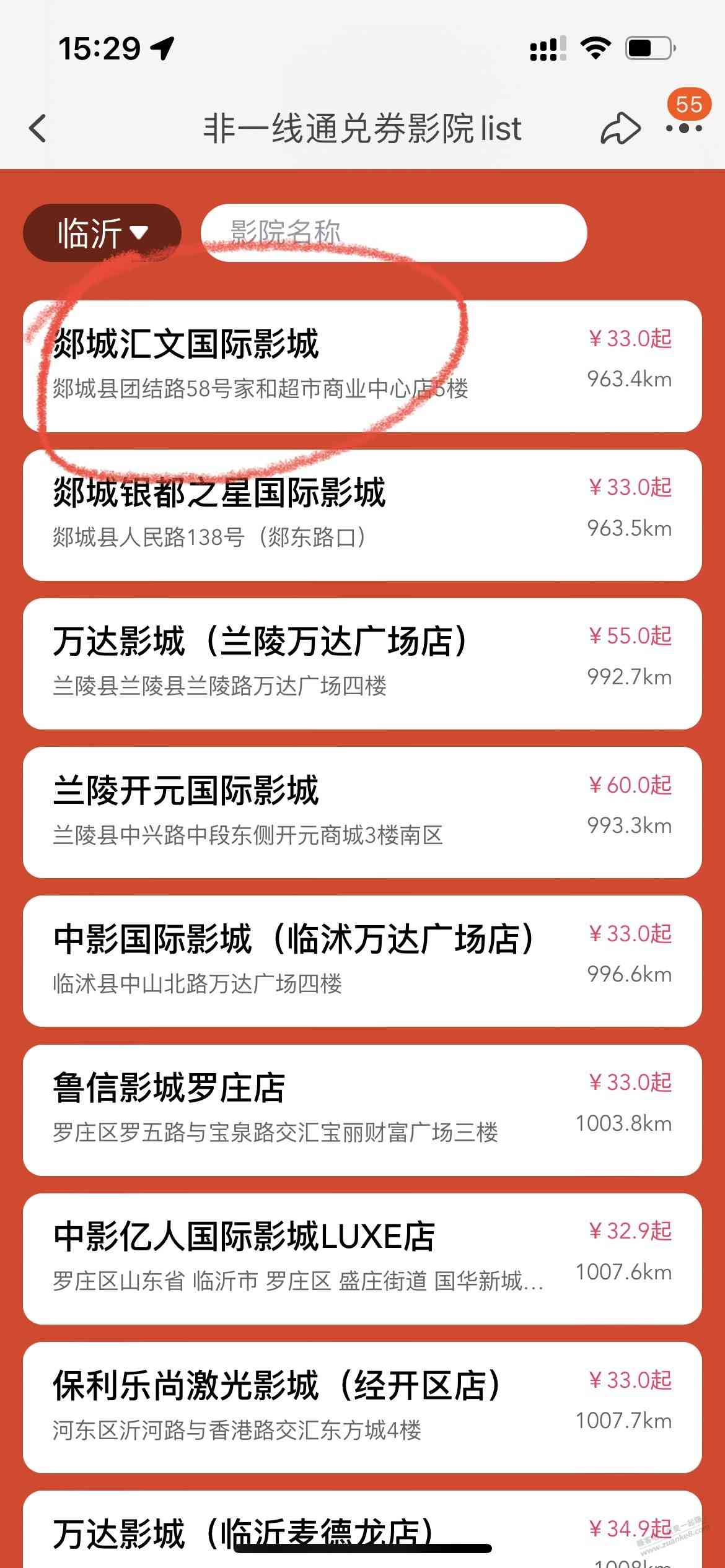The width and height of the screenshot is (725, 1568).
Task: Open the 临沂 city dropdown
Action: click(102, 233)
